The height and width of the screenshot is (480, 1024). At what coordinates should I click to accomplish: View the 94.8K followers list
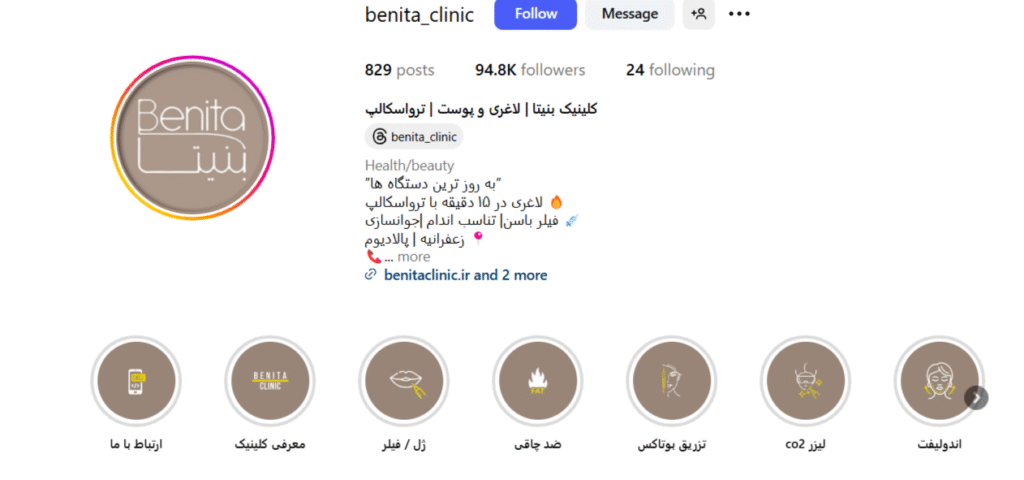tap(530, 70)
